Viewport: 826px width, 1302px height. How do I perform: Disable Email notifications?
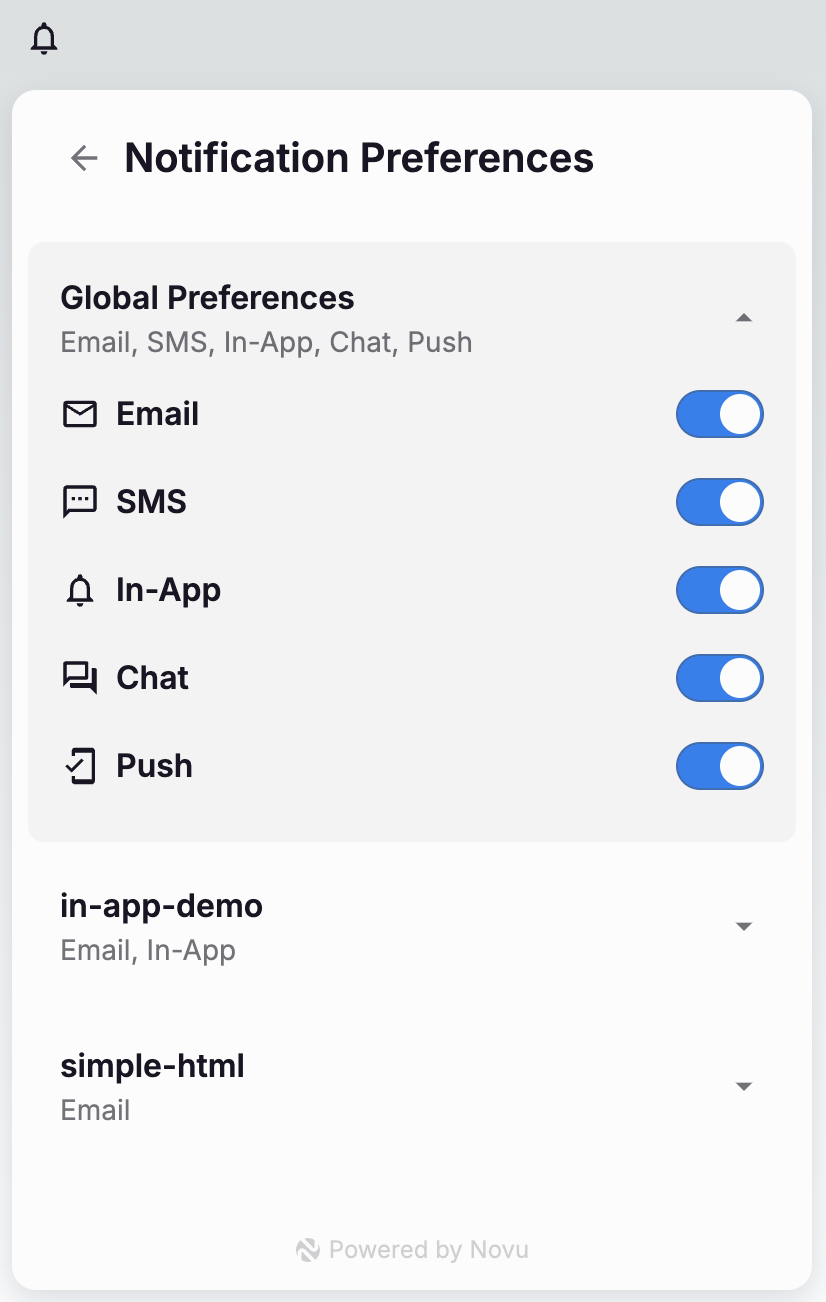point(720,414)
